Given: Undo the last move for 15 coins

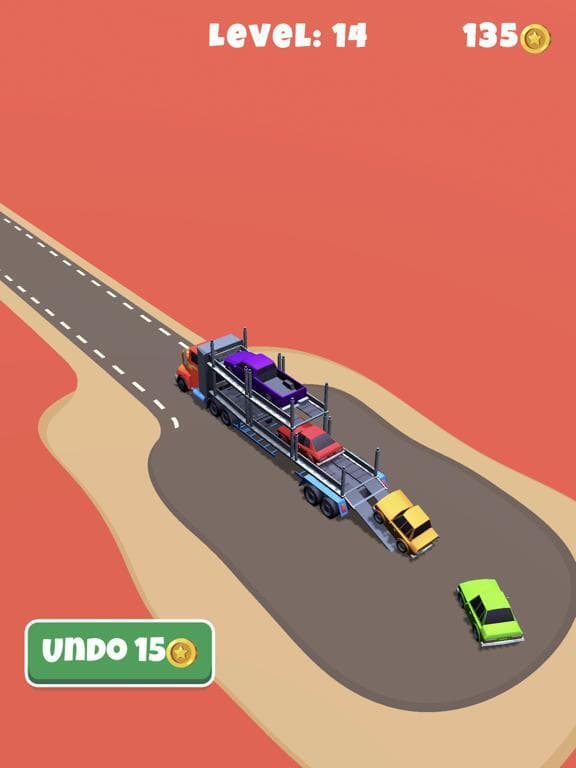Looking at the screenshot, I should pyautogui.click(x=120, y=653).
